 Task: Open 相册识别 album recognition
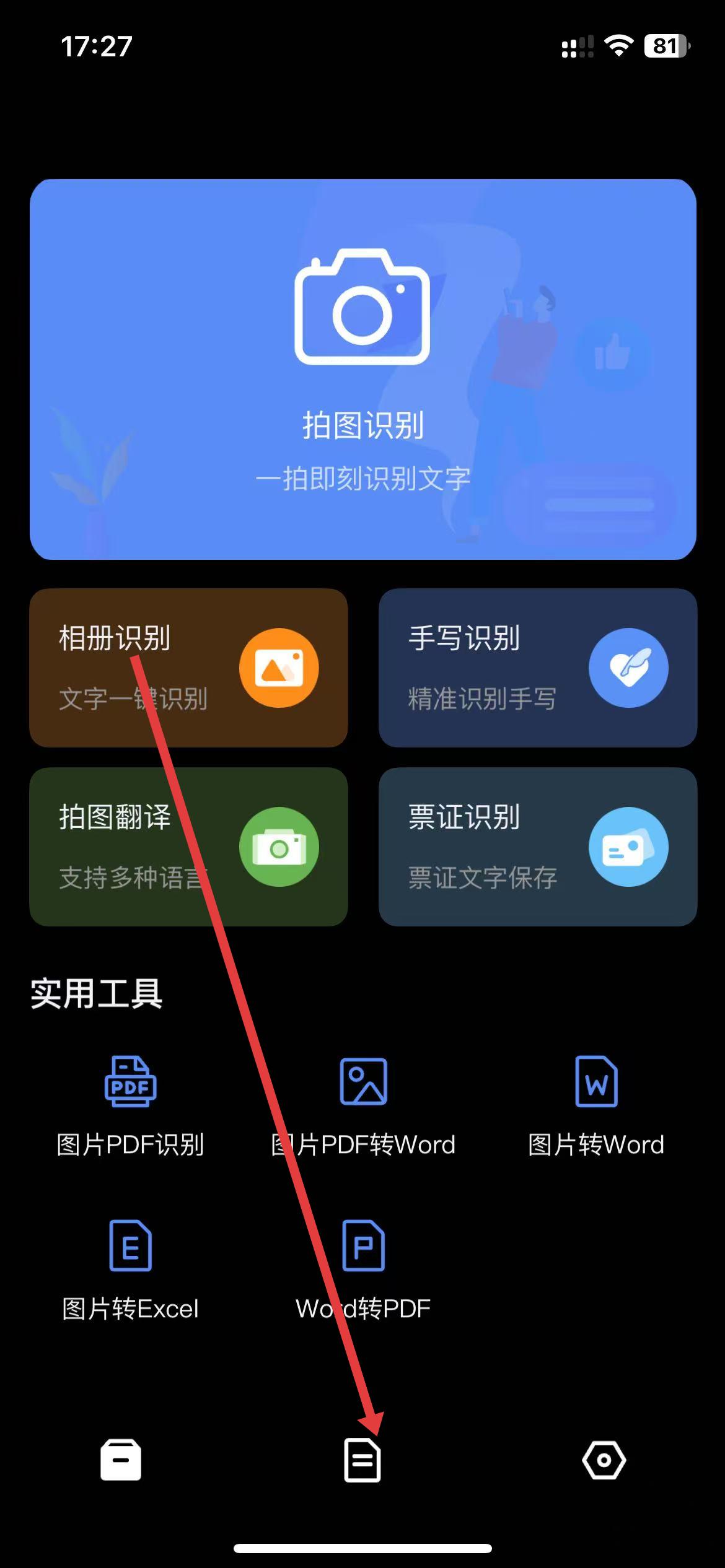[188, 668]
